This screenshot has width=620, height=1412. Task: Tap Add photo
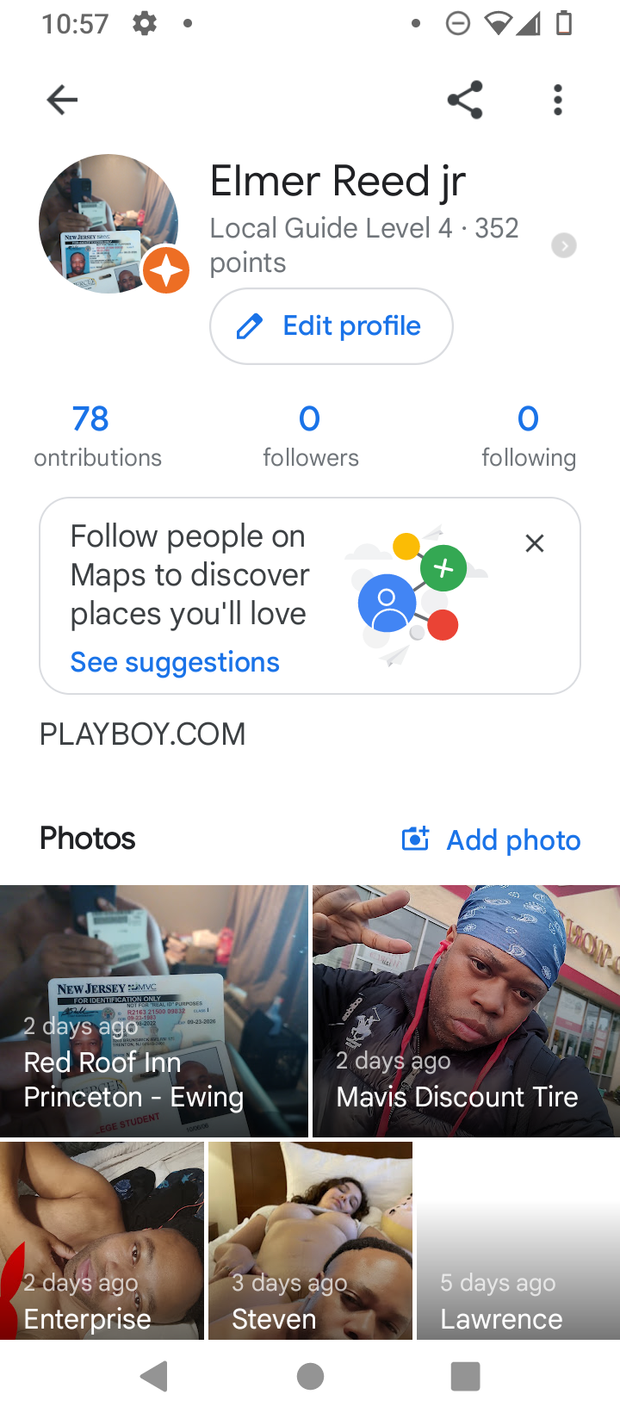491,840
